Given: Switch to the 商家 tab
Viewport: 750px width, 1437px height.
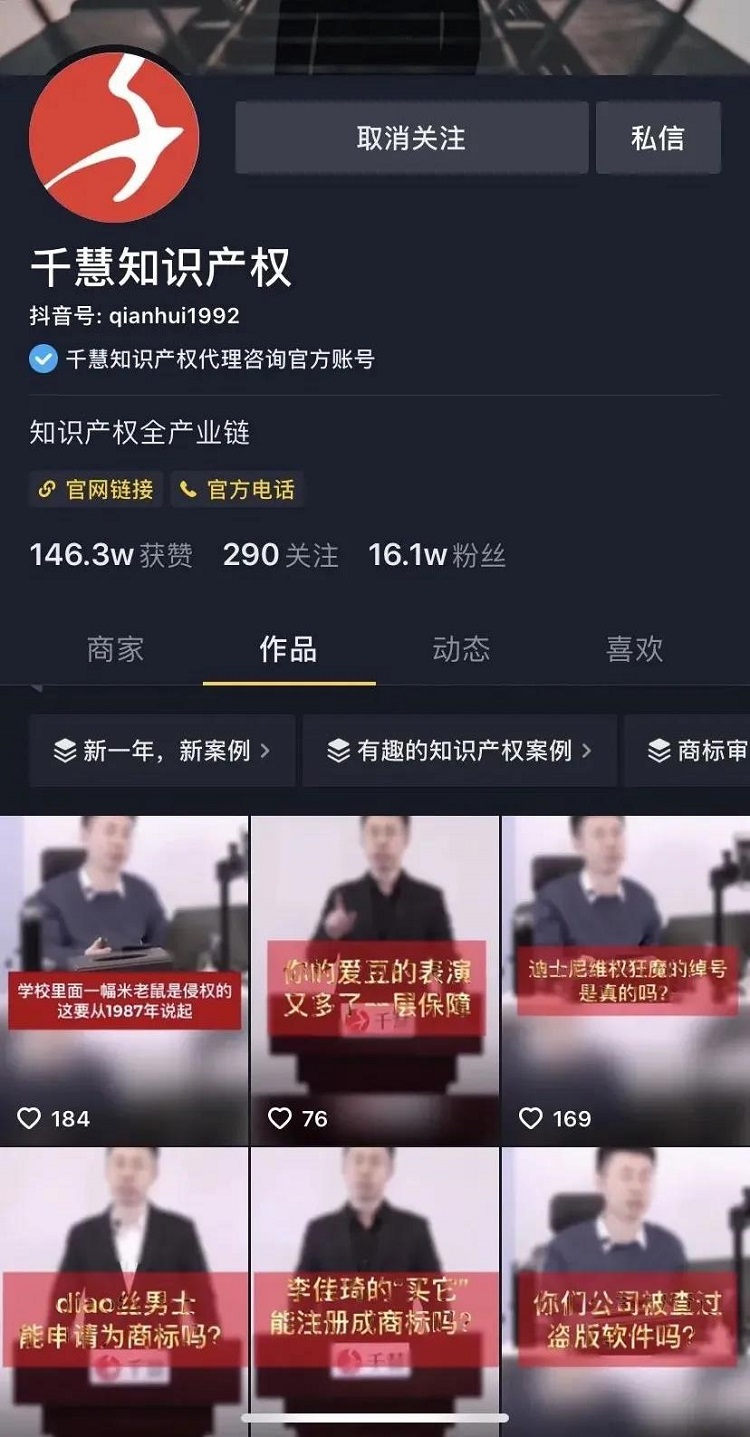Looking at the screenshot, I should [x=115, y=649].
